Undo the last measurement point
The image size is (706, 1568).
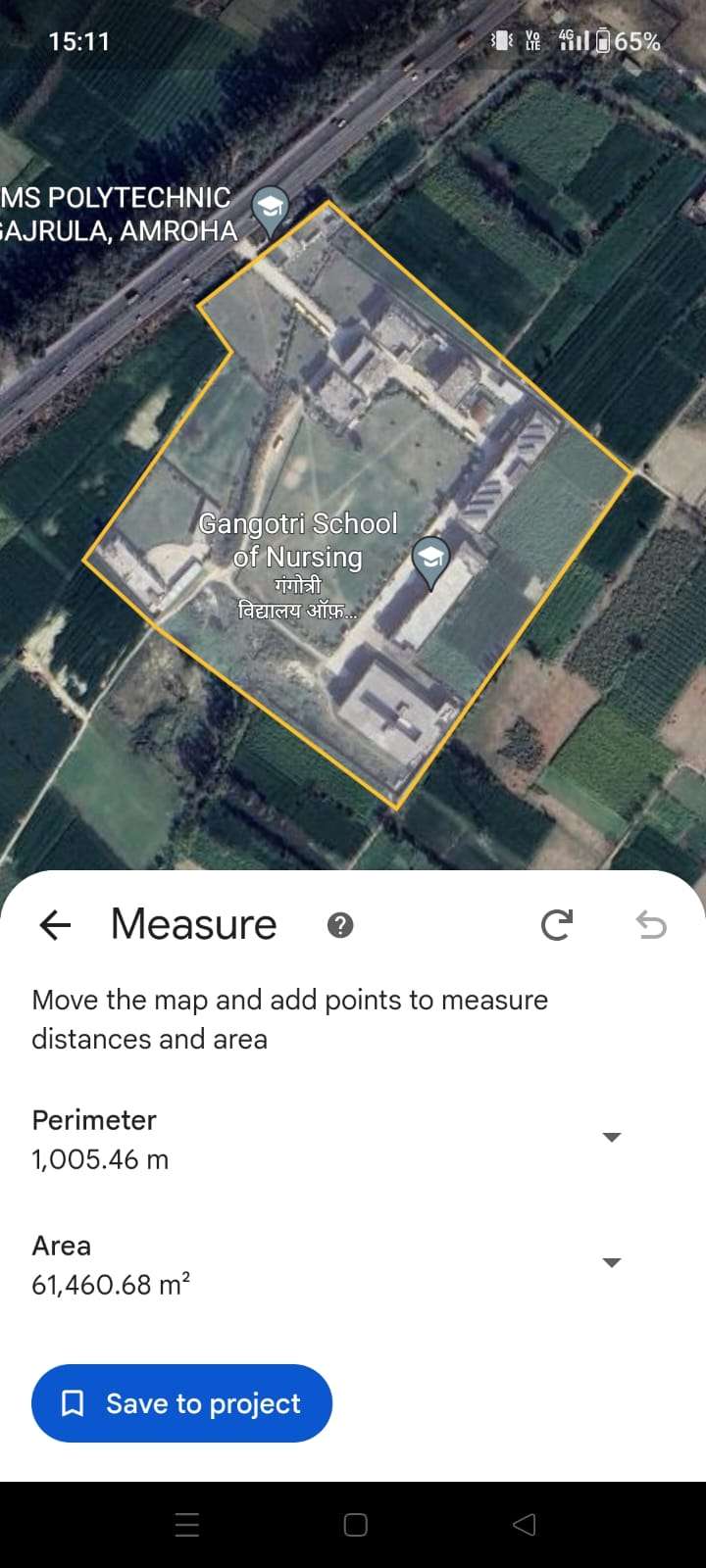tap(651, 924)
